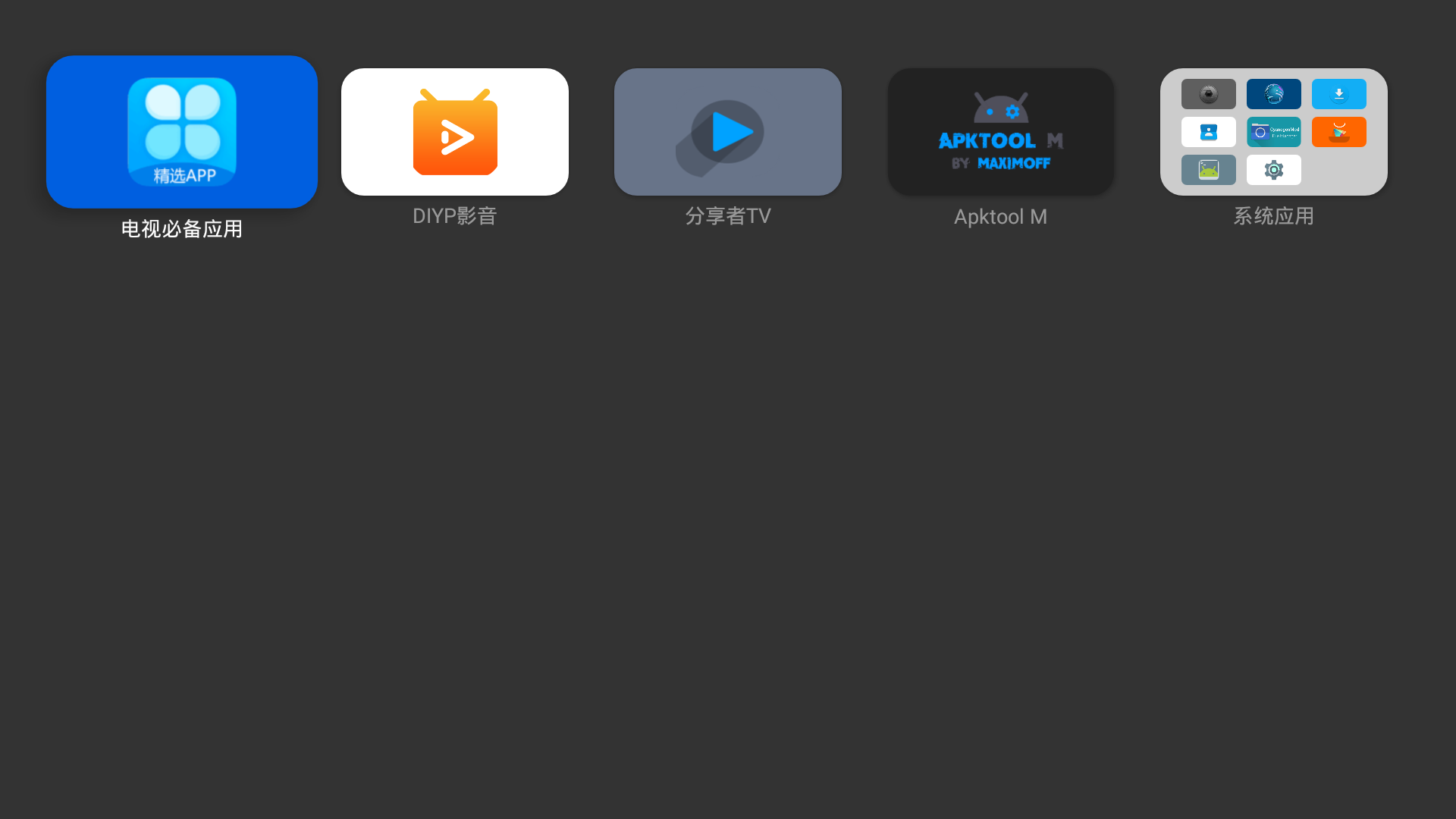Open the 系统应用 folder

[1274, 132]
